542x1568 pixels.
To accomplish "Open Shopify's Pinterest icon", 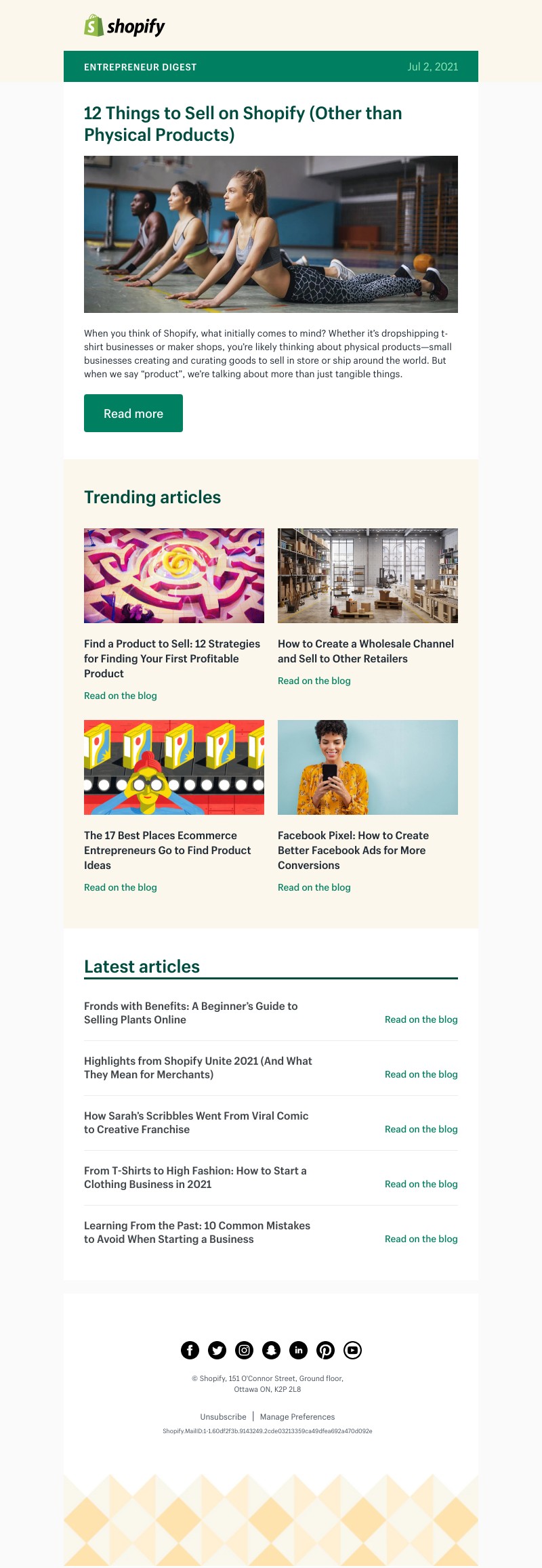I will [325, 1350].
